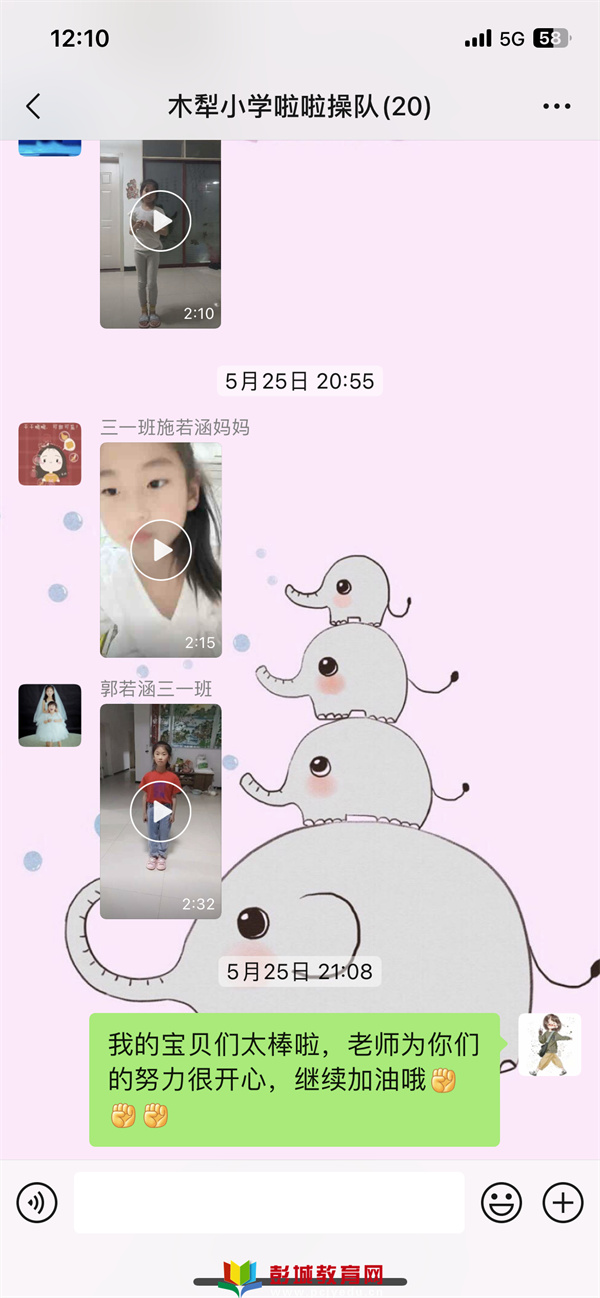The height and width of the screenshot is (1298, 600).
Task: Play the video from 郭若涵三一班
Action: [x=160, y=811]
